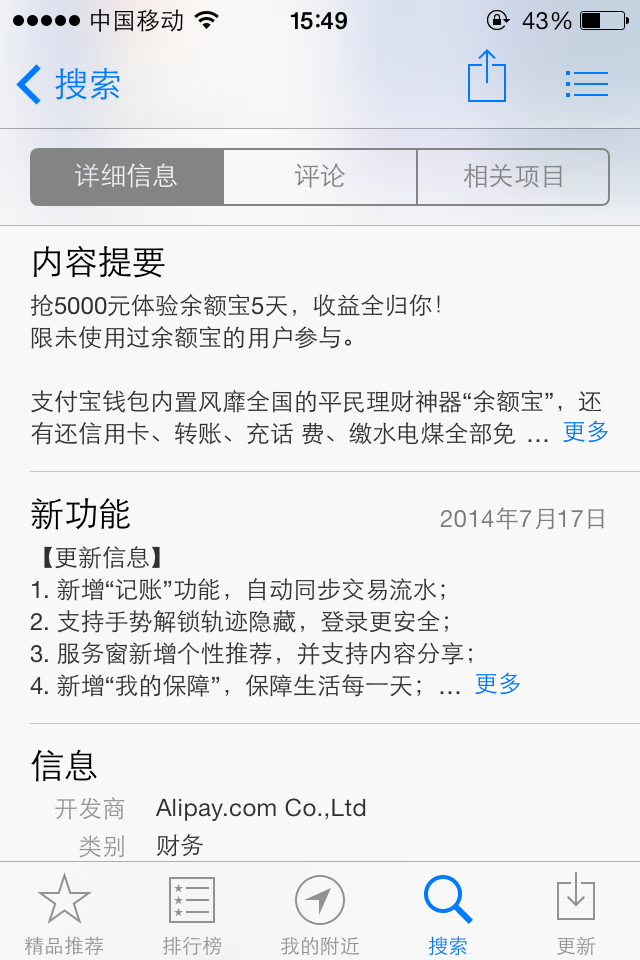Share this app via the share icon
This screenshot has width=640, height=960.
click(x=487, y=77)
